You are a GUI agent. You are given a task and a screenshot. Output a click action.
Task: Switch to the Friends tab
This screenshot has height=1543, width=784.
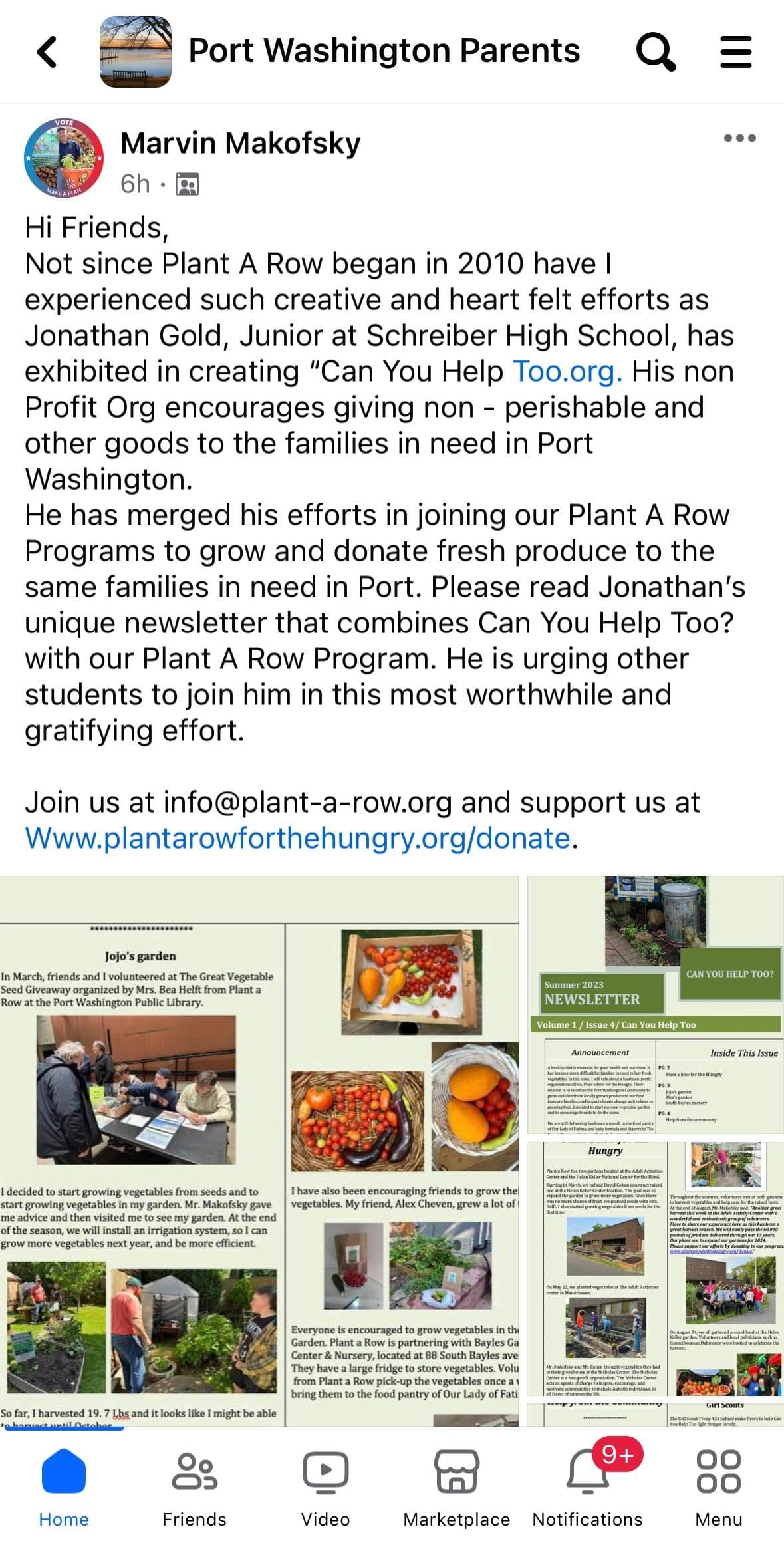pos(194,1488)
